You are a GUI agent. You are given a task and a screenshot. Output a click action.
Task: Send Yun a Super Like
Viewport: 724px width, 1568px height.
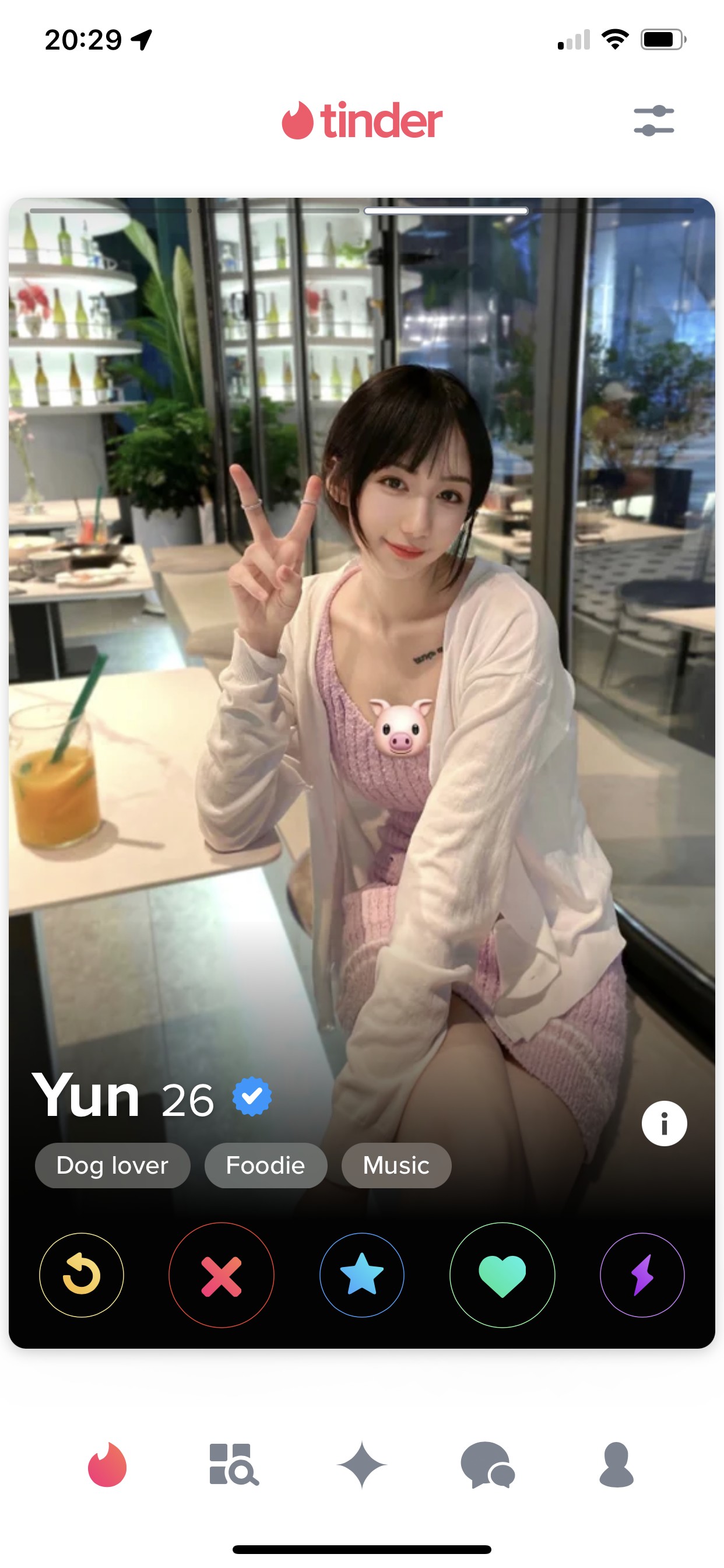point(361,1275)
